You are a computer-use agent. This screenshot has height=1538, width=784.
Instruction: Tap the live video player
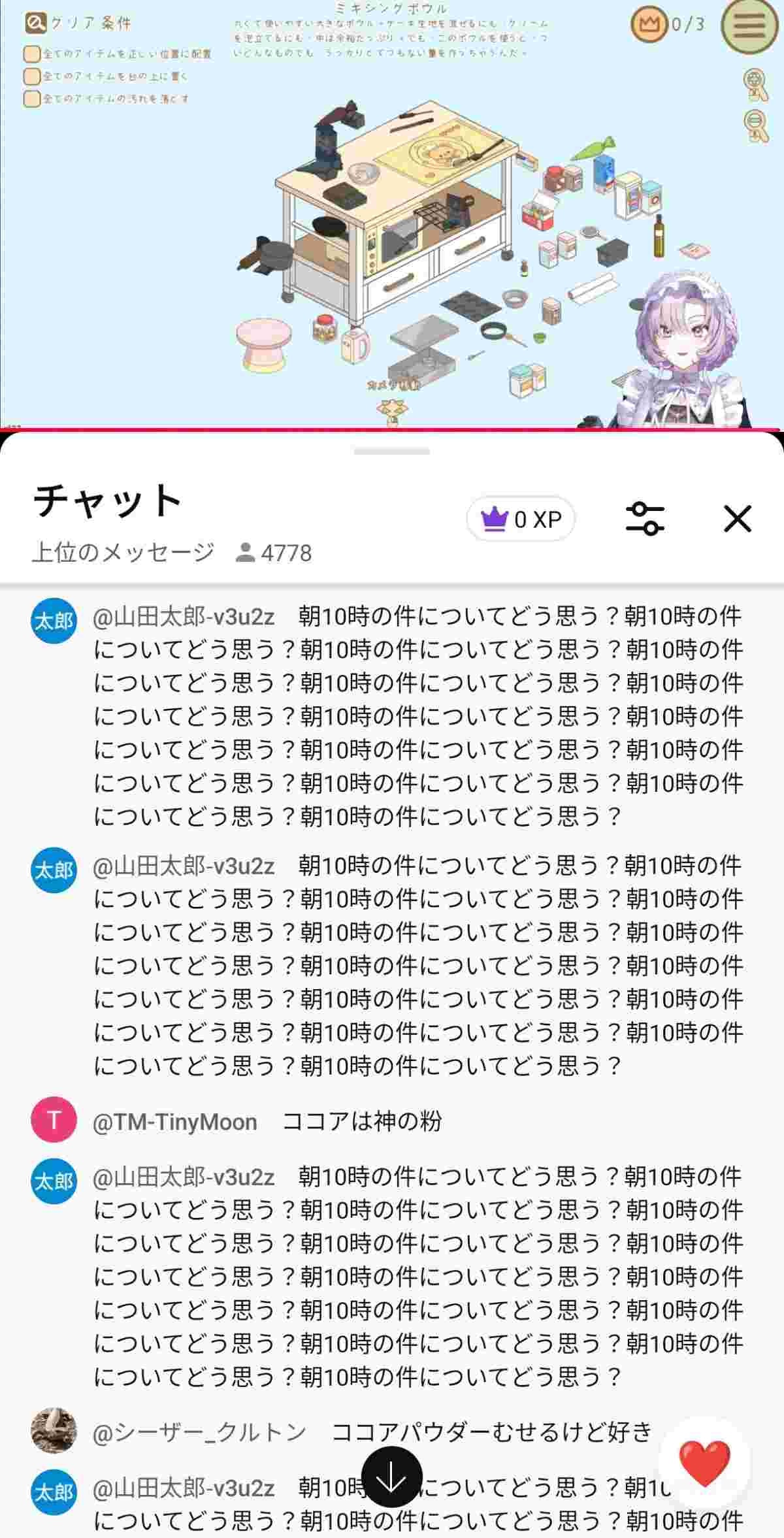click(392, 216)
